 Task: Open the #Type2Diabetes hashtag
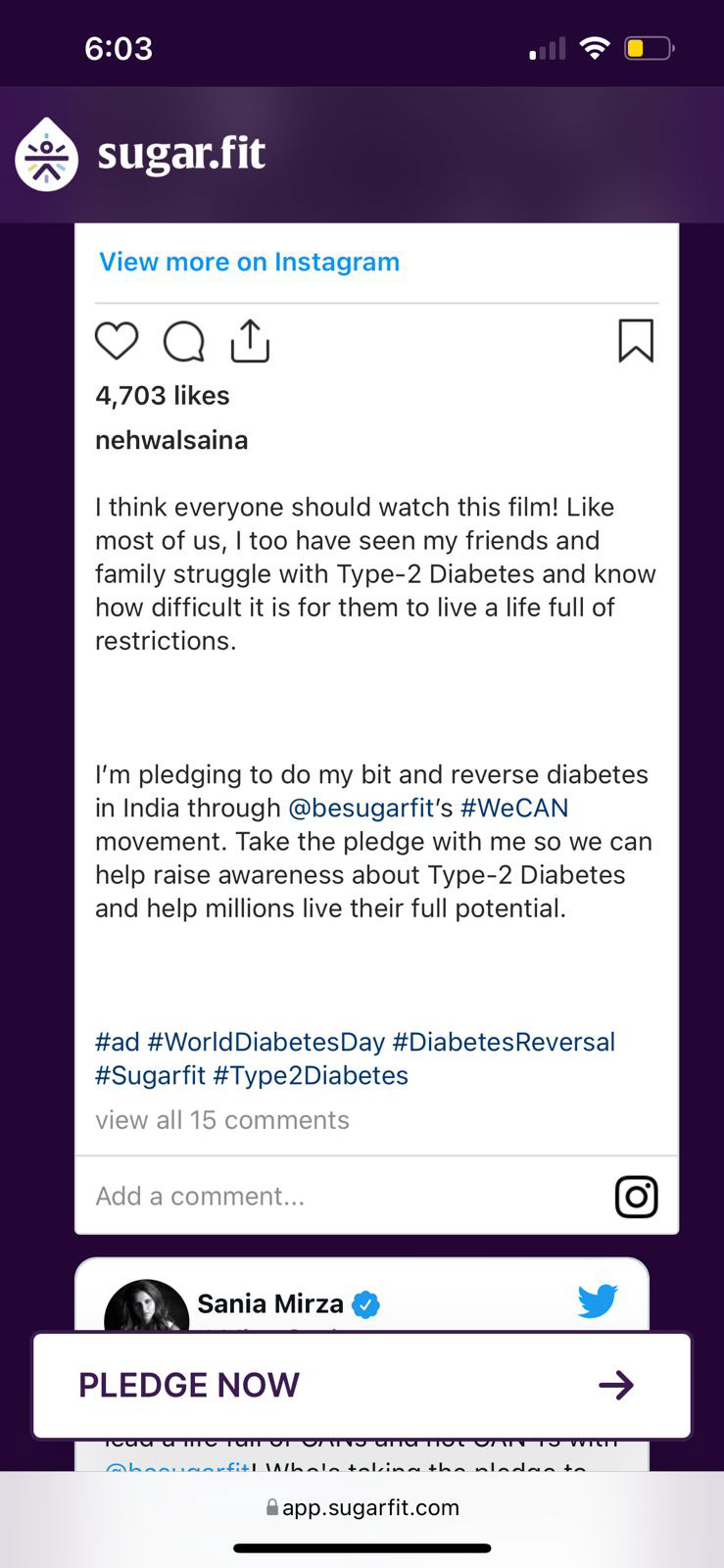311,1075
